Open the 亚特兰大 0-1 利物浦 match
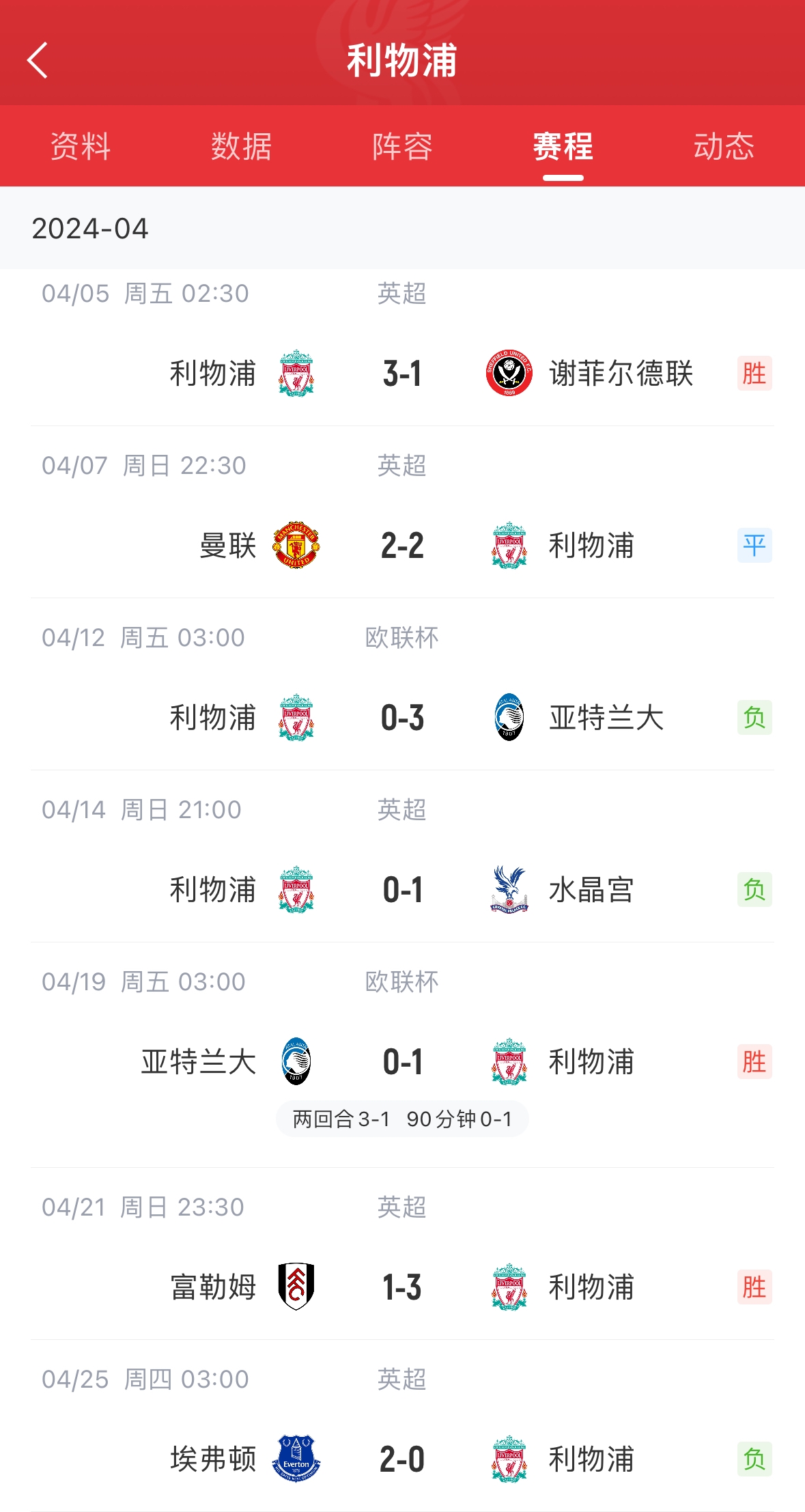The width and height of the screenshot is (805, 1512). pyautogui.click(x=402, y=1062)
